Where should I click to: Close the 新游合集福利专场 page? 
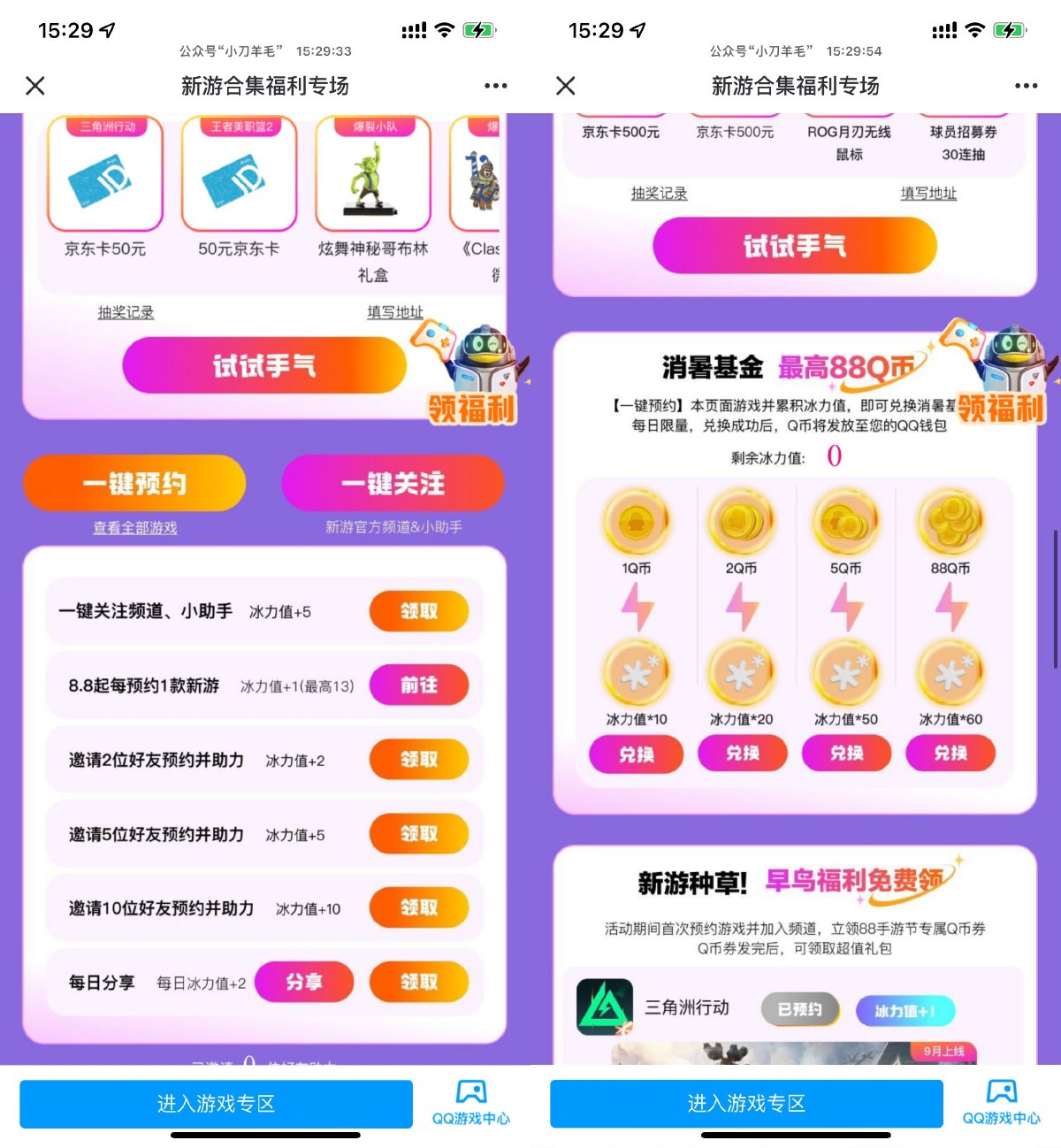[35, 86]
